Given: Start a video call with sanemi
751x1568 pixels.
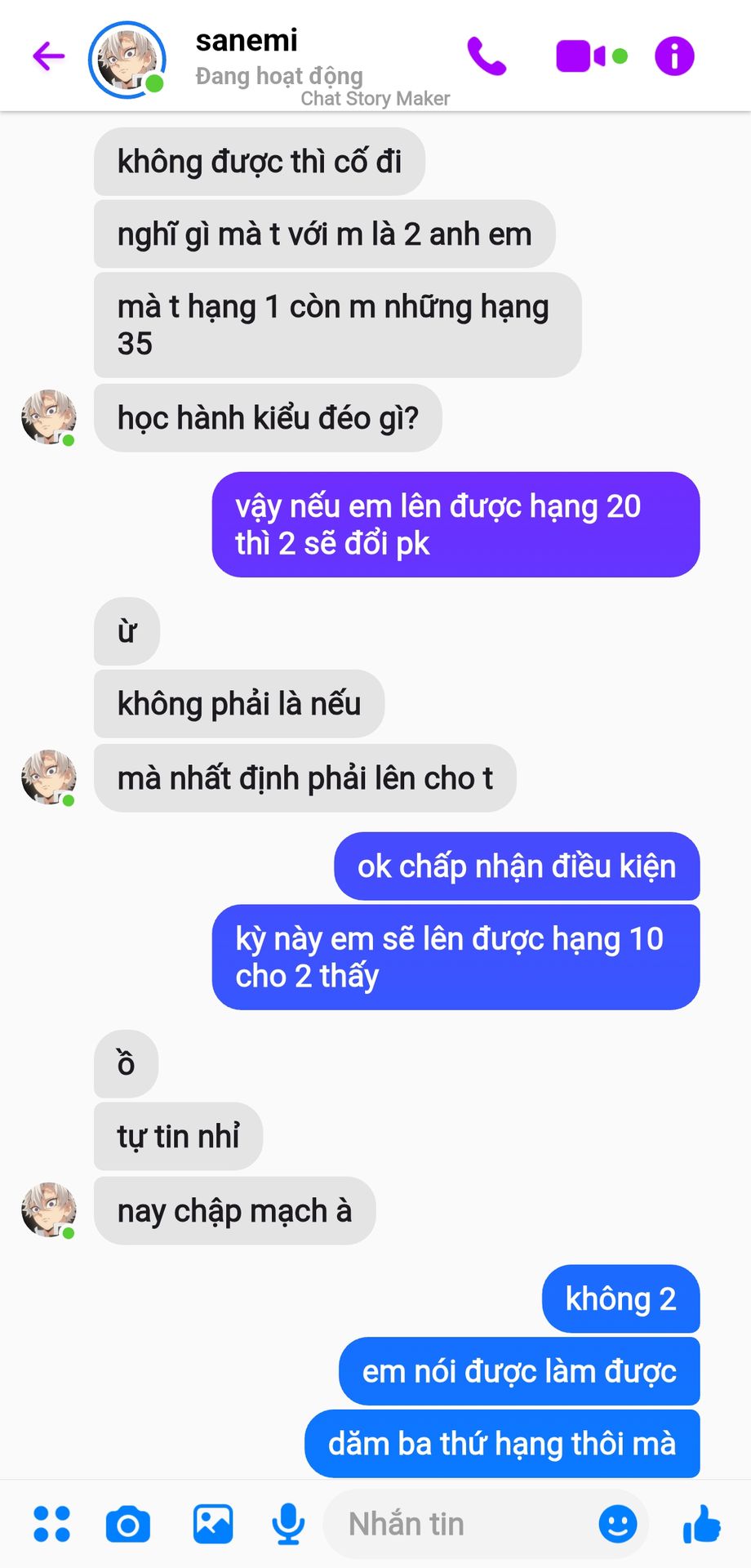Looking at the screenshot, I should pyautogui.click(x=581, y=56).
